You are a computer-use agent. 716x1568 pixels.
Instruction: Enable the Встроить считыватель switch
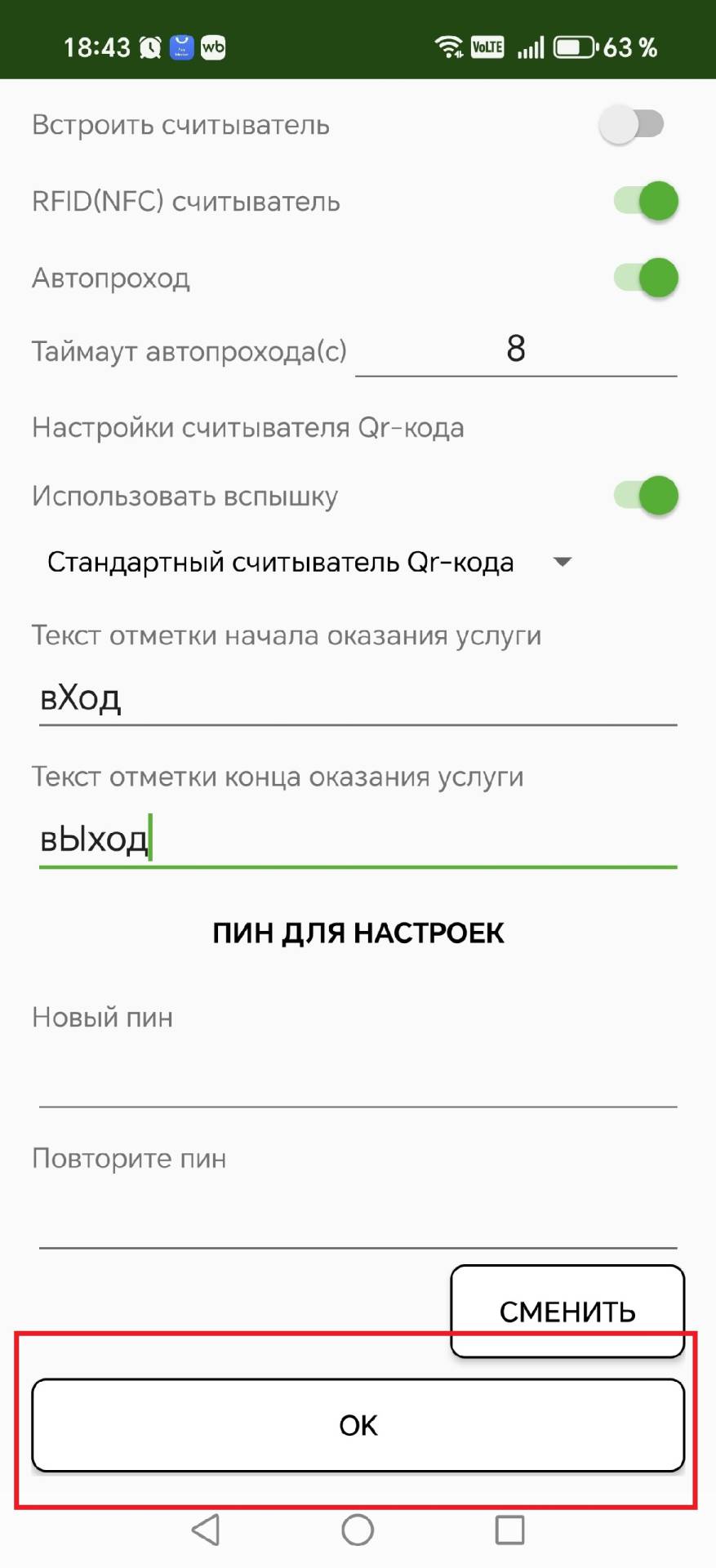631,125
